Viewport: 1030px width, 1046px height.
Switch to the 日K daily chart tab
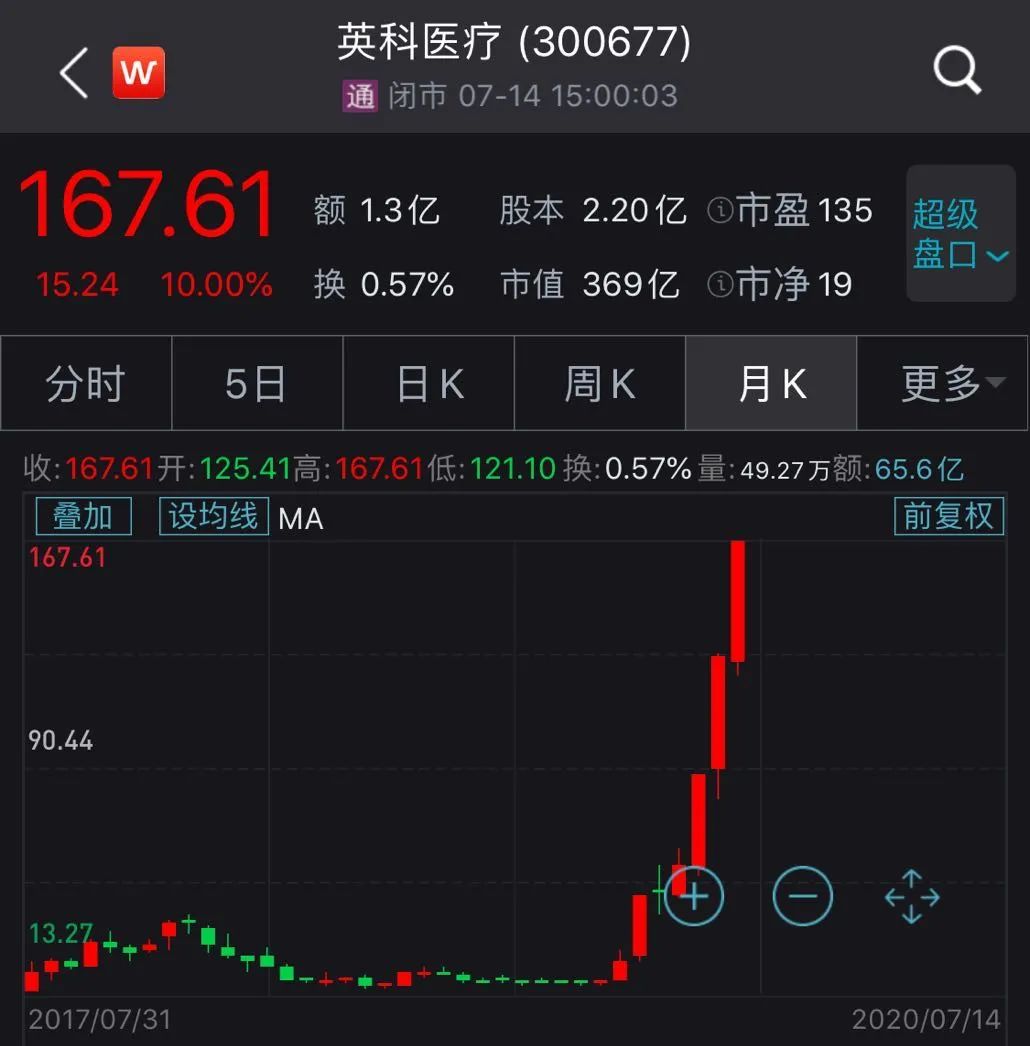pyautogui.click(x=428, y=383)
